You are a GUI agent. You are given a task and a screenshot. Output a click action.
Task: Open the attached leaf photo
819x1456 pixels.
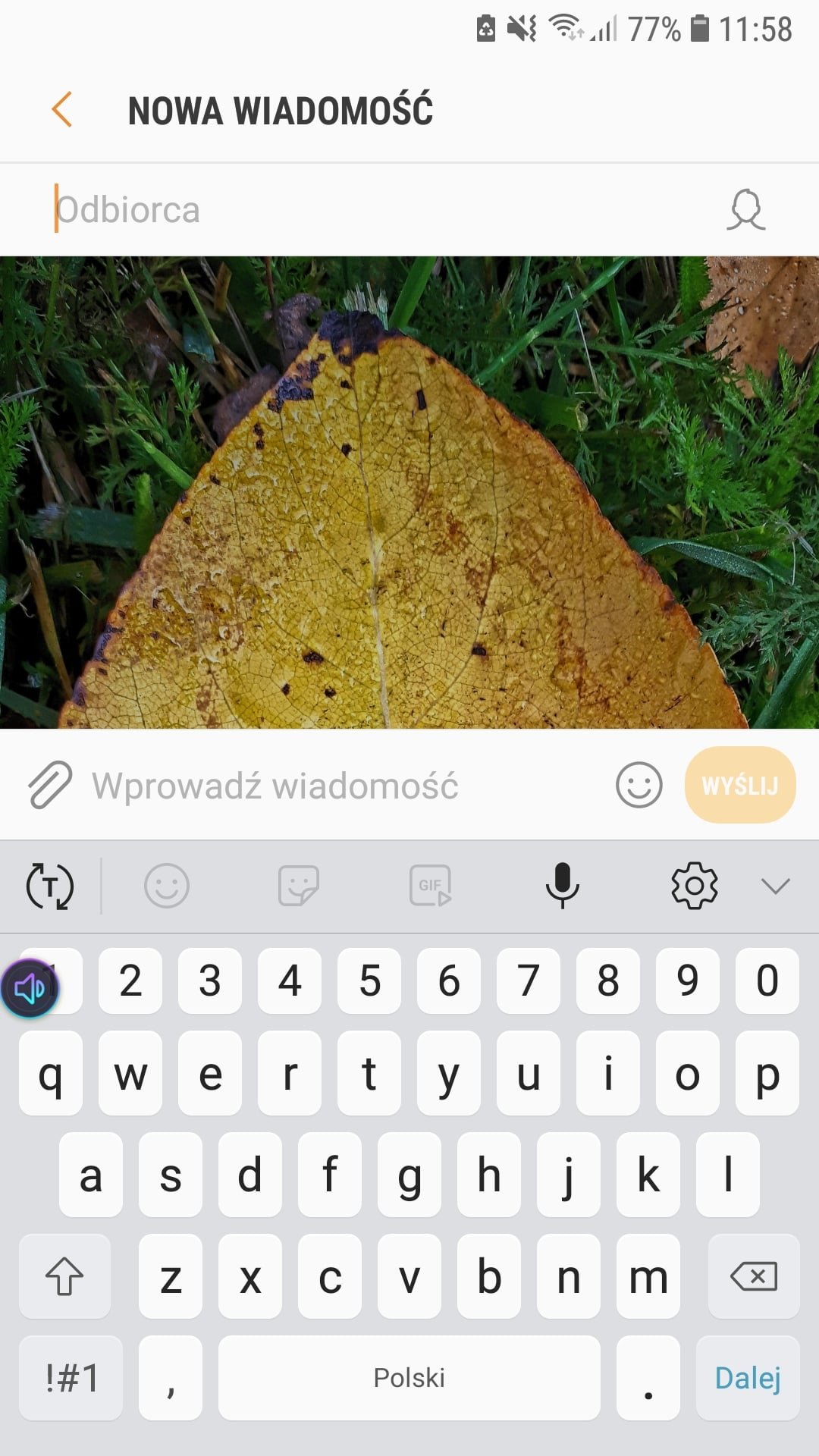click(x=409, y=492)
